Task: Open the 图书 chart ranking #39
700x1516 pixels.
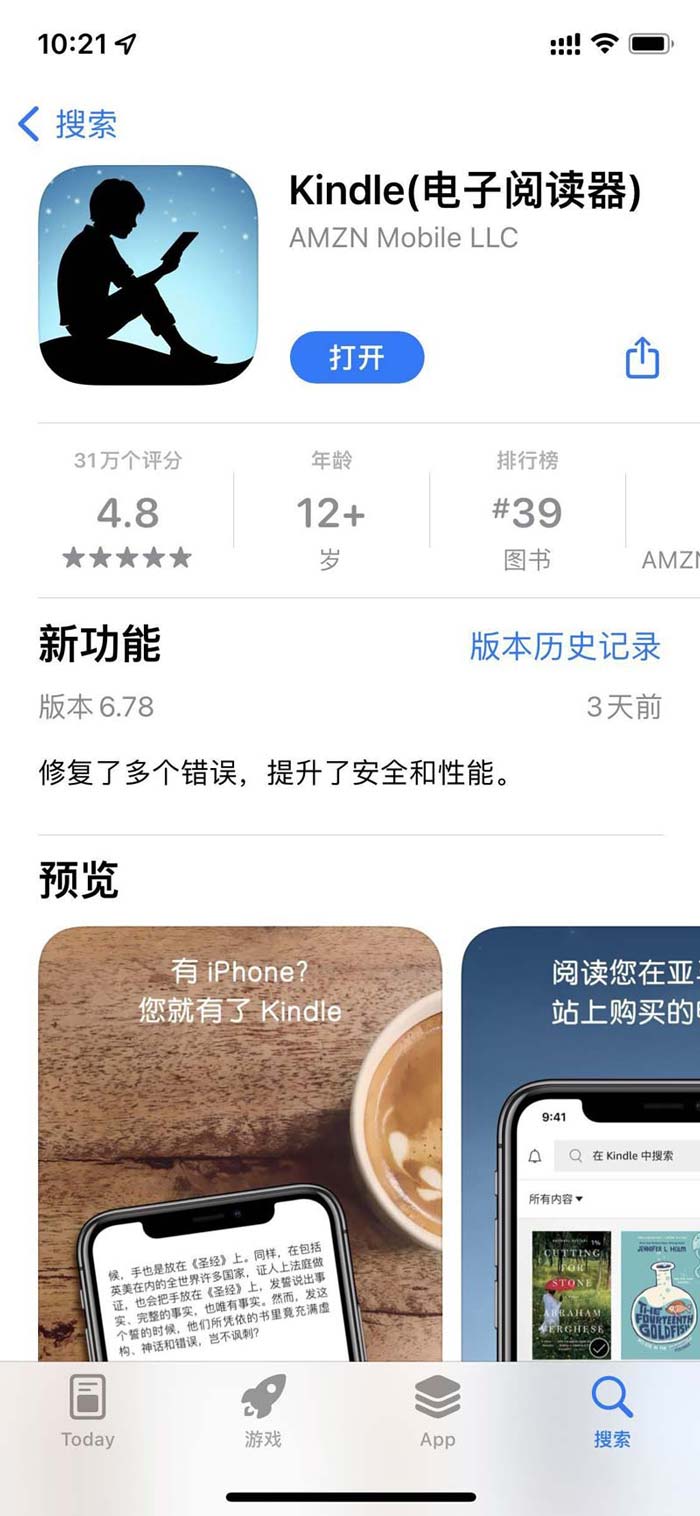Action: (x=527, y=513)
